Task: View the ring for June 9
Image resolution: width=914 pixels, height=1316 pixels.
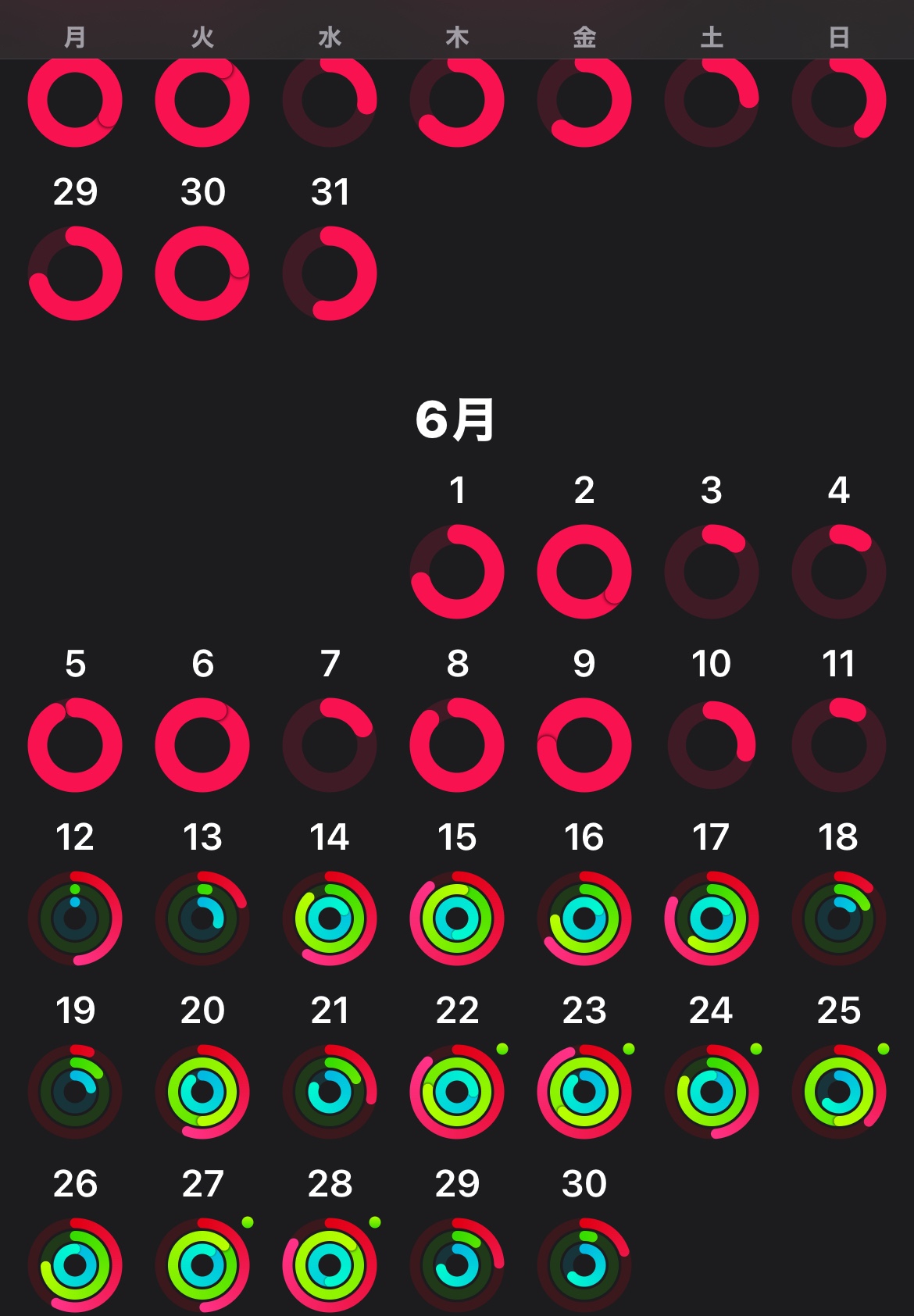Action: (x=584, y=745)
